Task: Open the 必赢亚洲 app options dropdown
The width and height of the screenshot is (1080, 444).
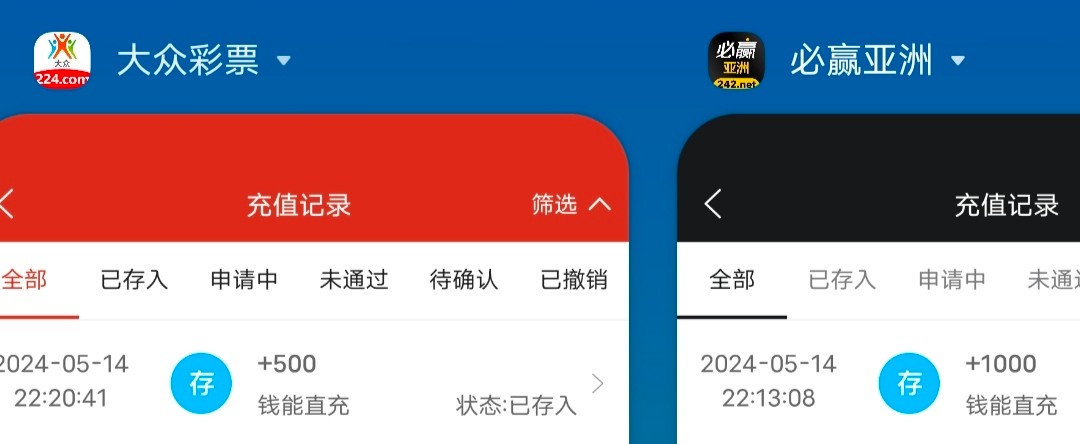Action: point(958,61)
